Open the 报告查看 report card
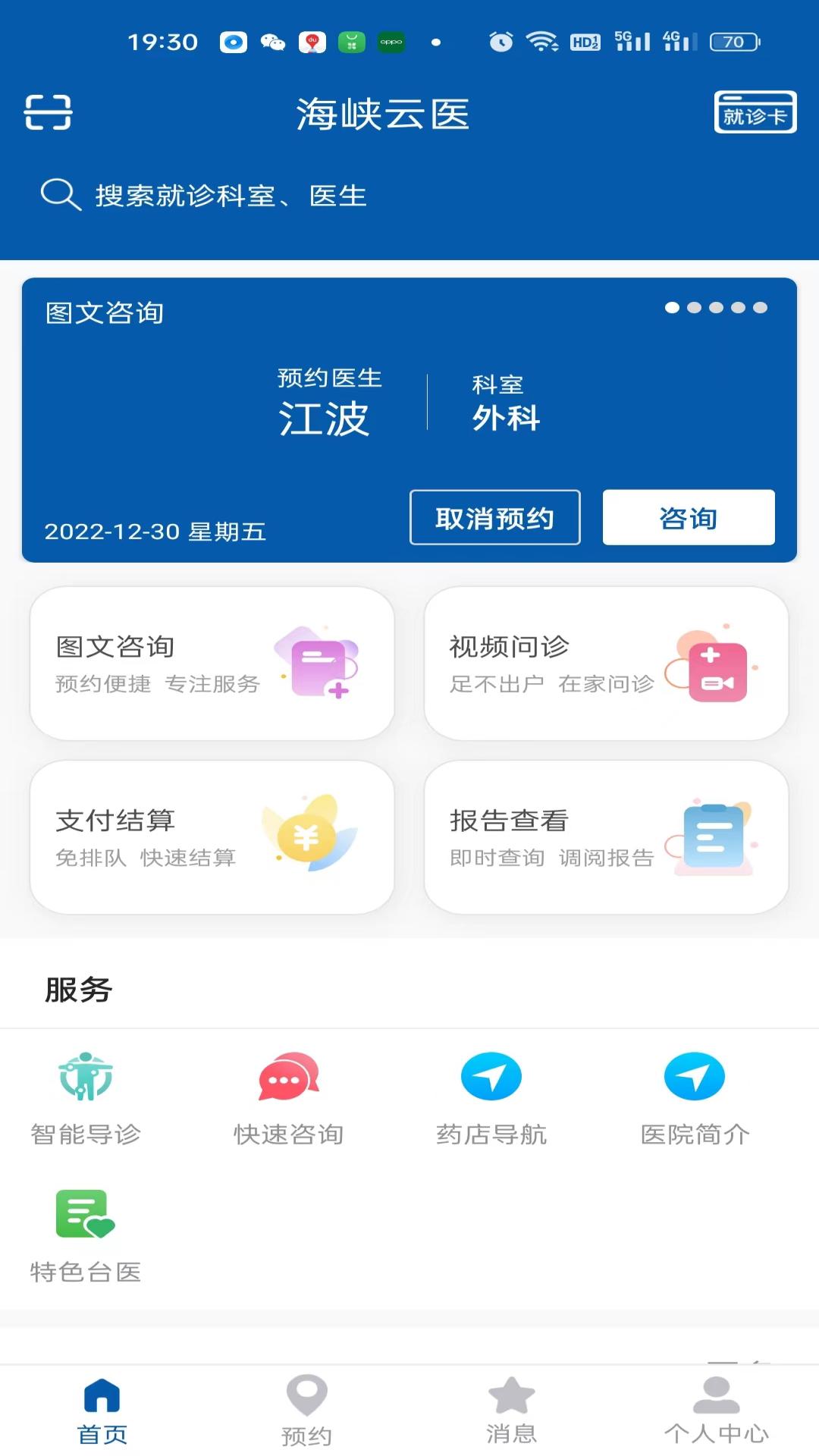This screenshot has width=819, height=1456. (x=606, y=837)
